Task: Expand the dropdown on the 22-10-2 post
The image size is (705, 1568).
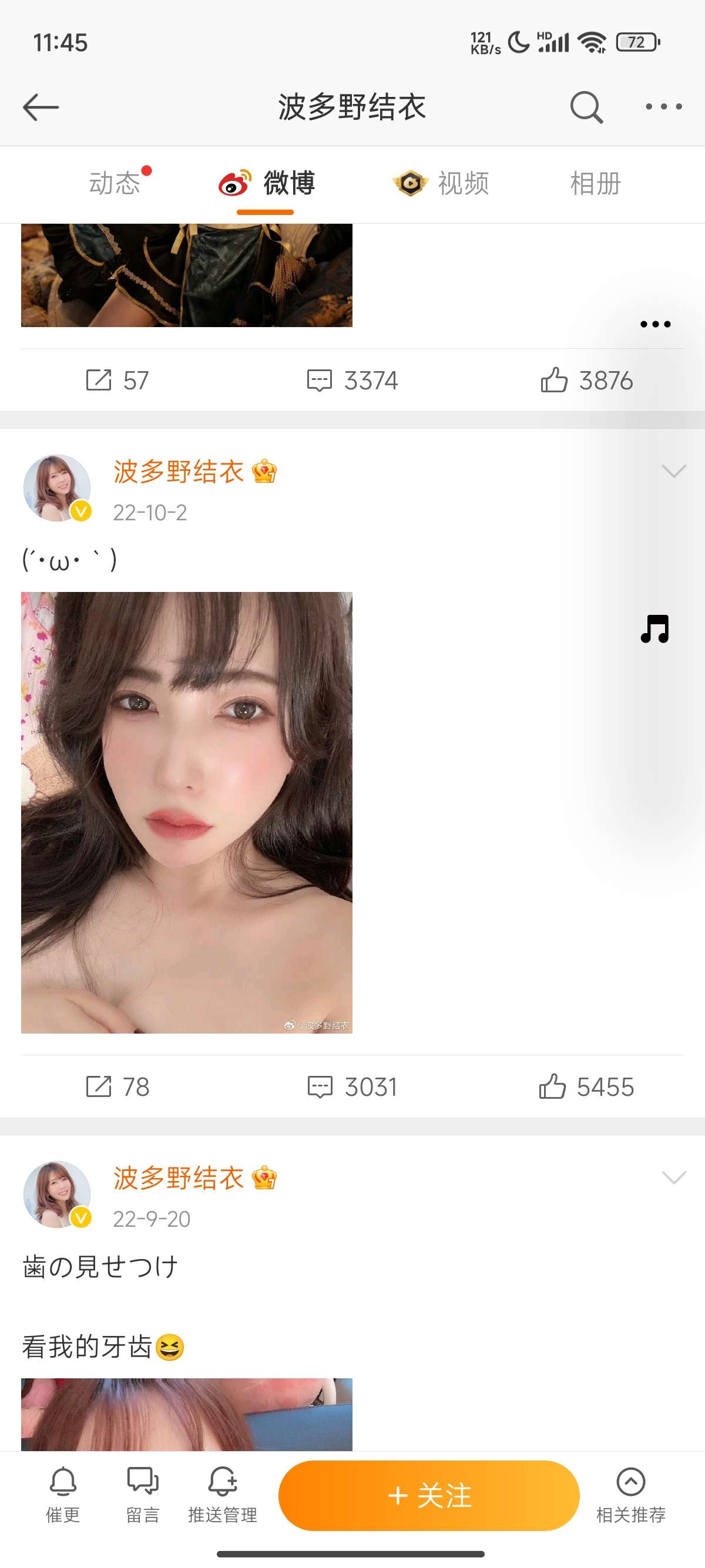Action: tap(673, 471)
